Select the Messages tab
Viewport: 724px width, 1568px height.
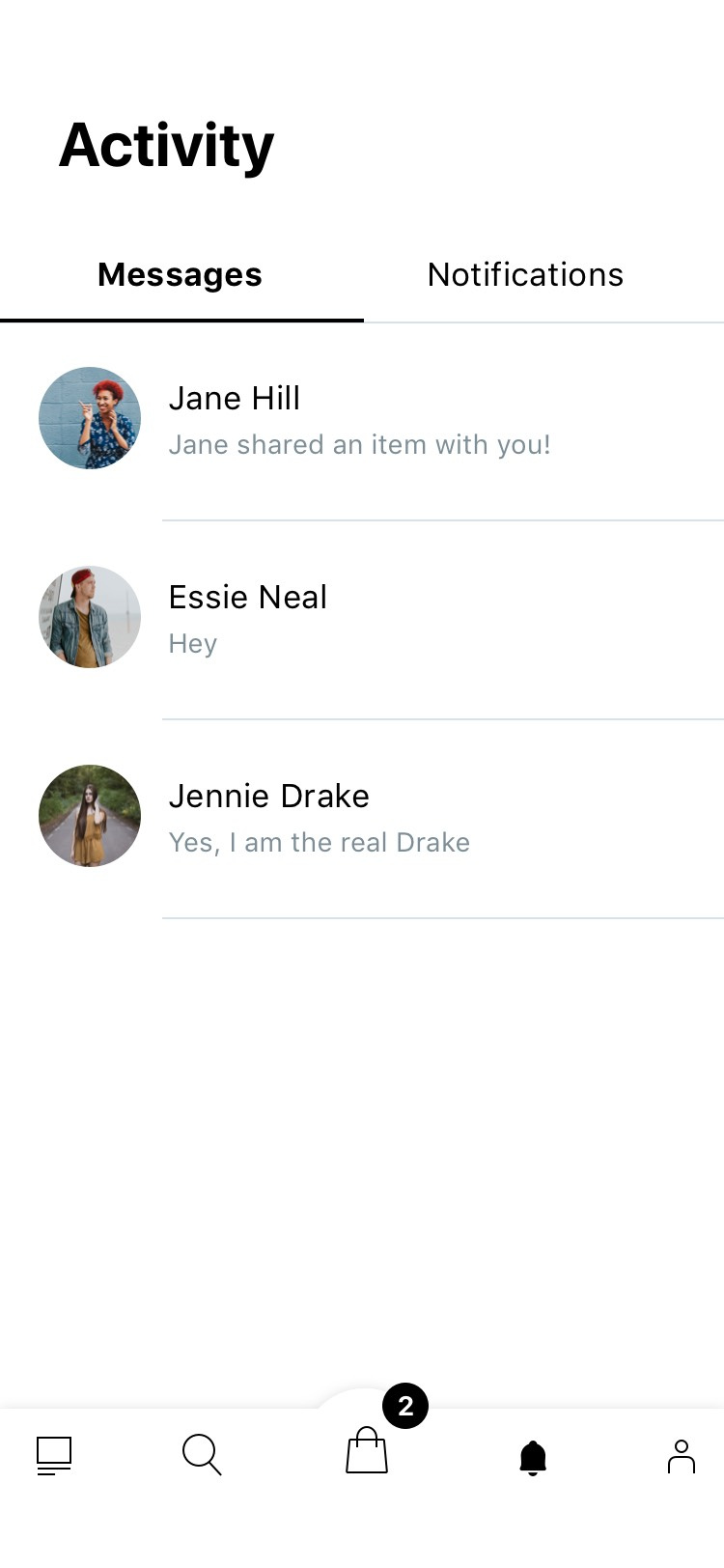click(x=179, y=274)
